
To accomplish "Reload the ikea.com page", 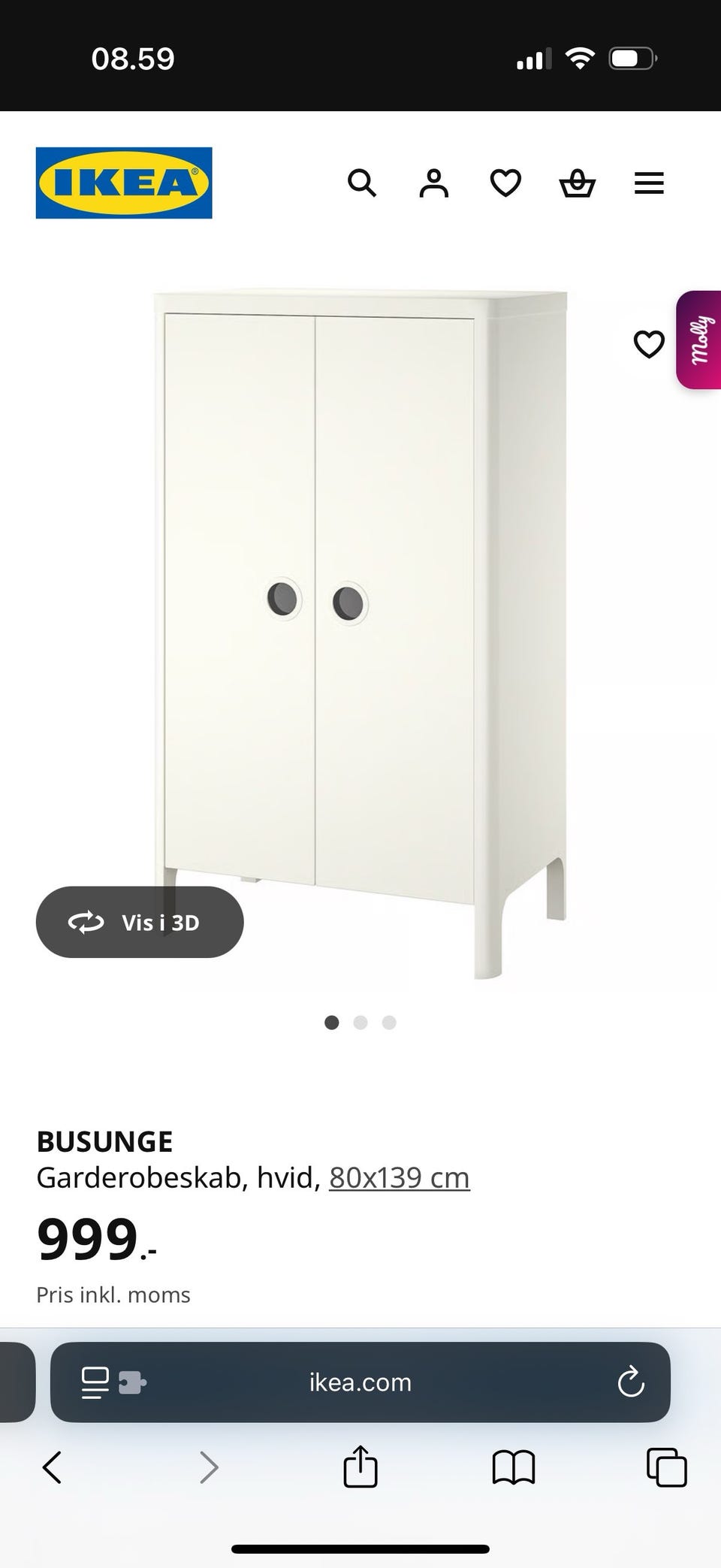I will point(630,1382).
